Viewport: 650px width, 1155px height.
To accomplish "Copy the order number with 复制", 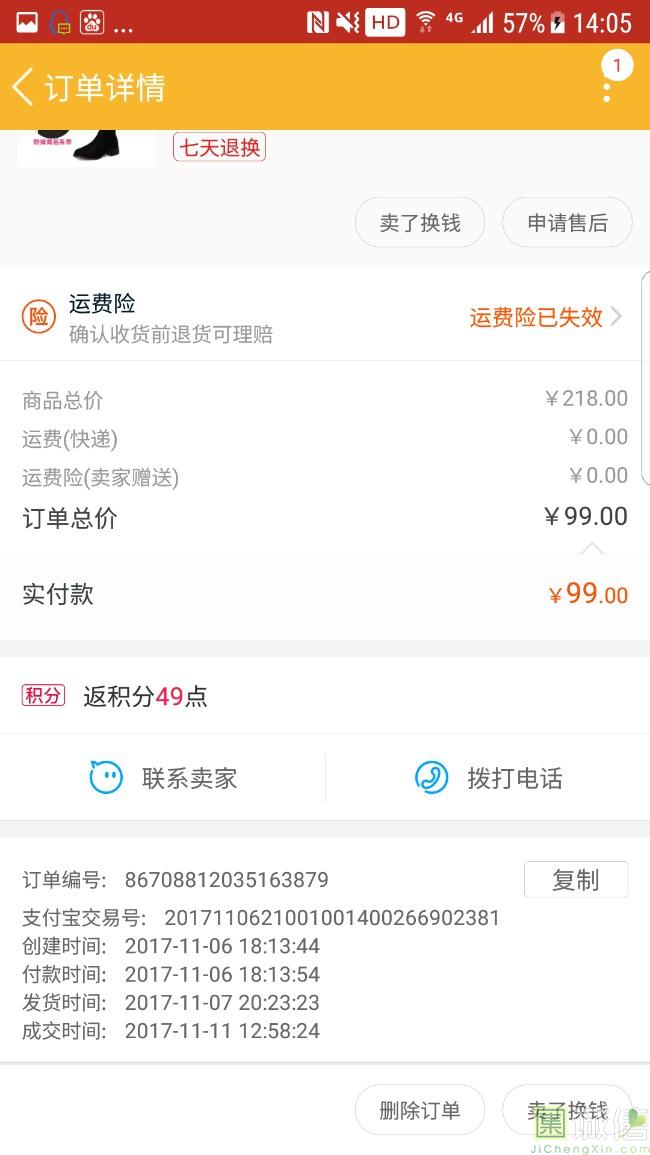I will click(575, 880).
